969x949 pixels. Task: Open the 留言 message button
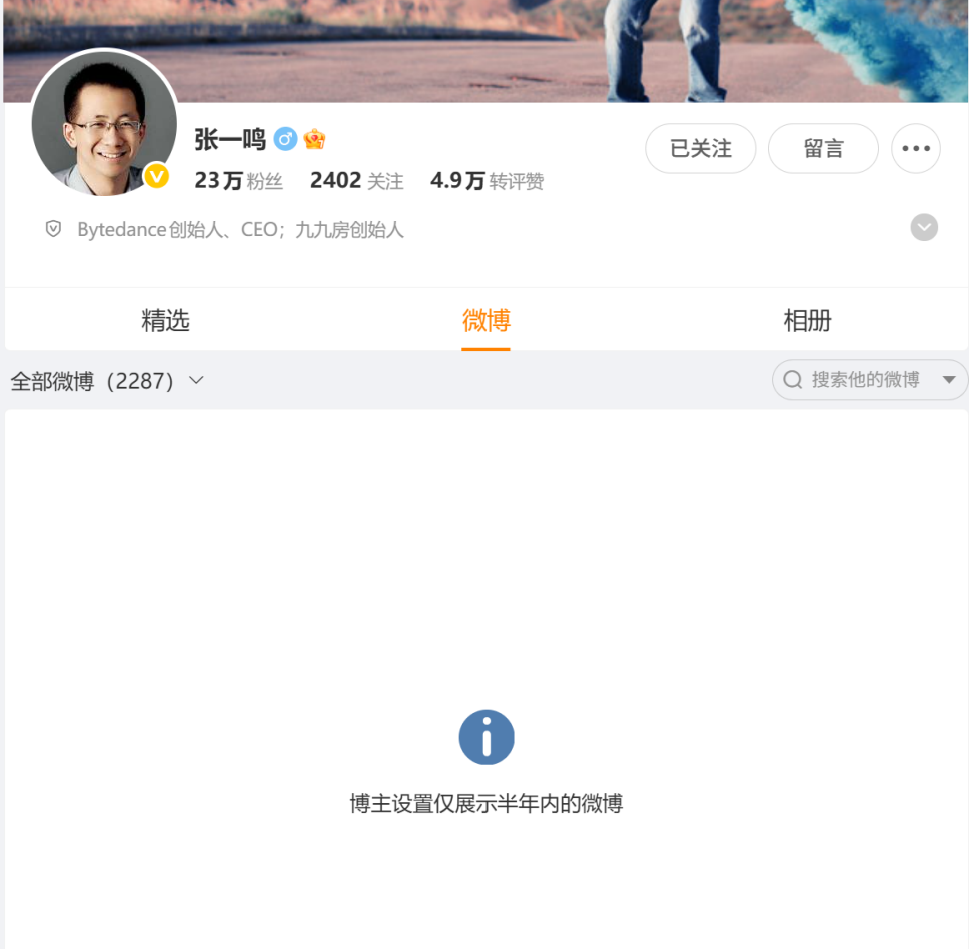(x=823, y=148)
